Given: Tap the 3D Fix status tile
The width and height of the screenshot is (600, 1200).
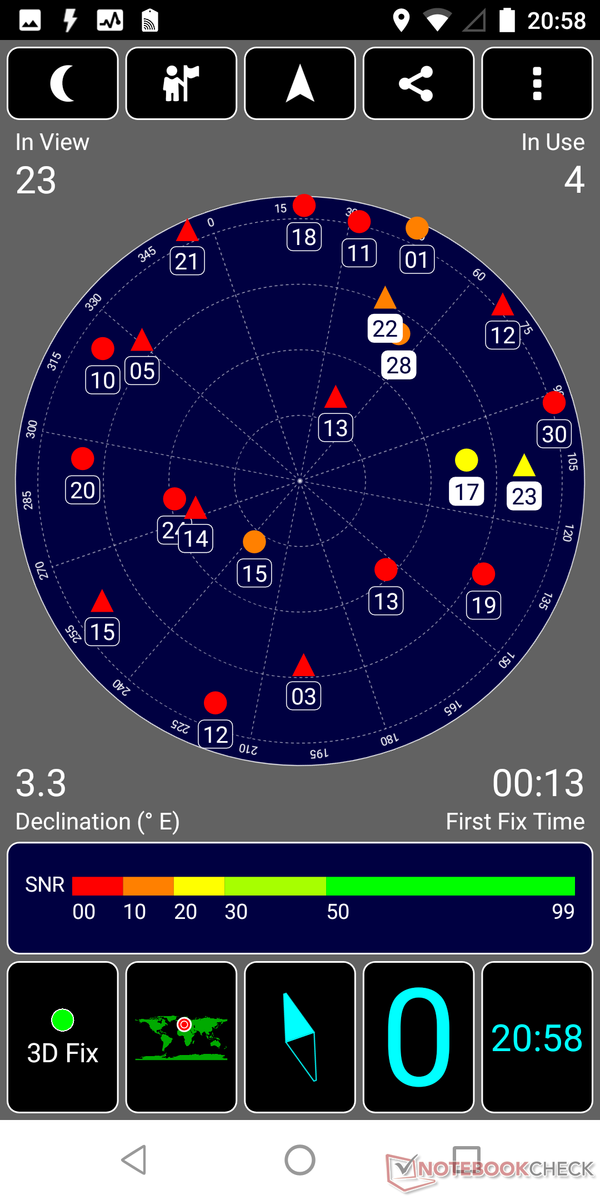Looking at the screenshot, I should point(62,1037).
